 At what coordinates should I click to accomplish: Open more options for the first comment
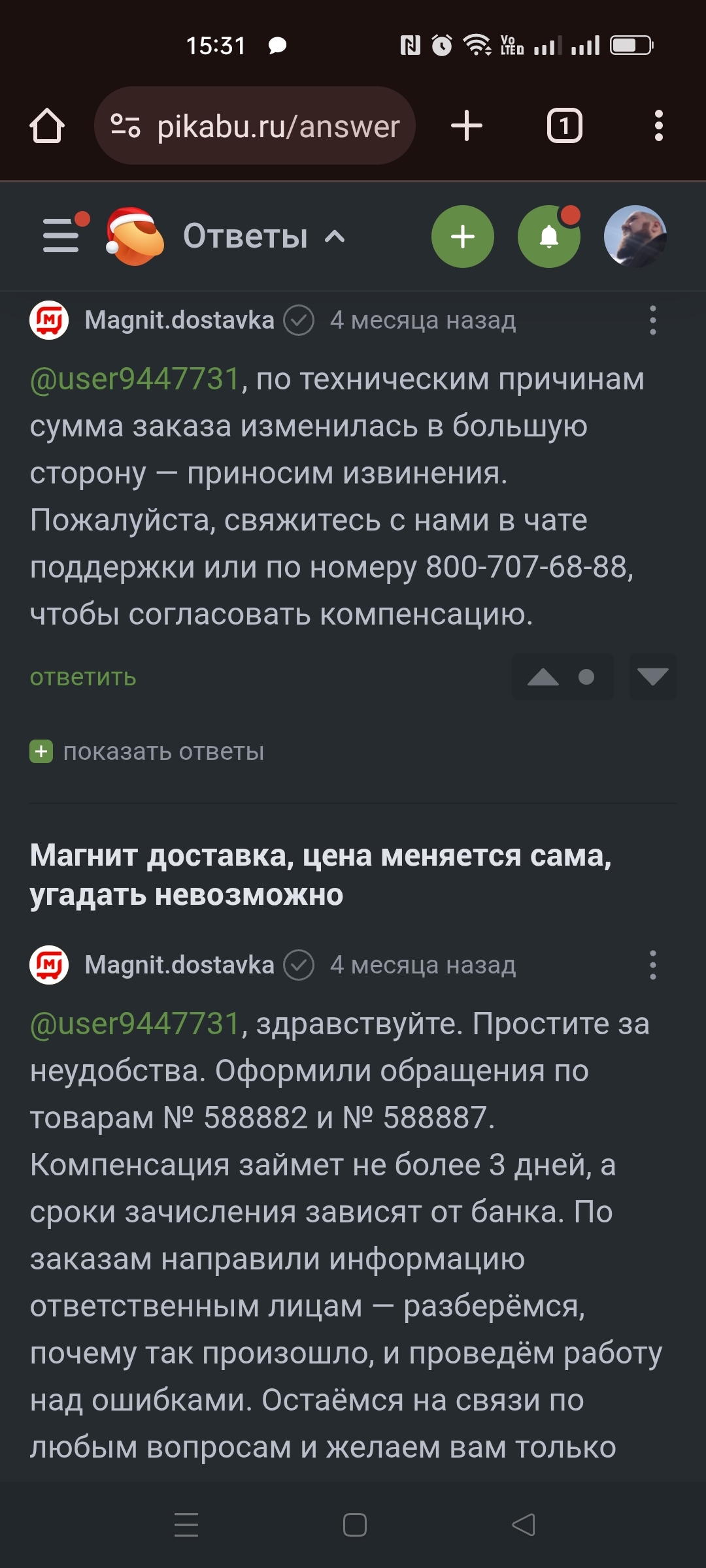tap(652, 320)
